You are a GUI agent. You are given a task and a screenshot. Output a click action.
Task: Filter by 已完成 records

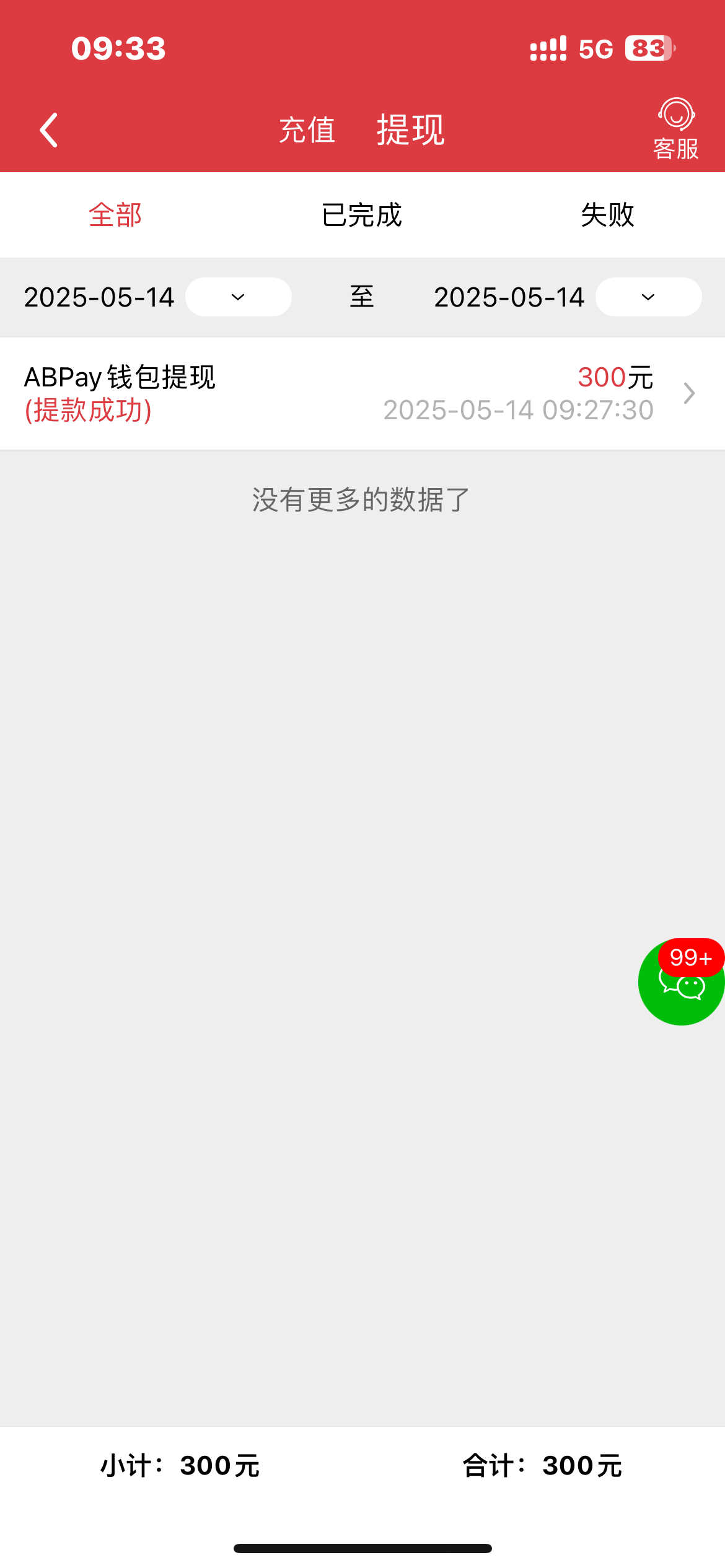(x=362, y=216)
